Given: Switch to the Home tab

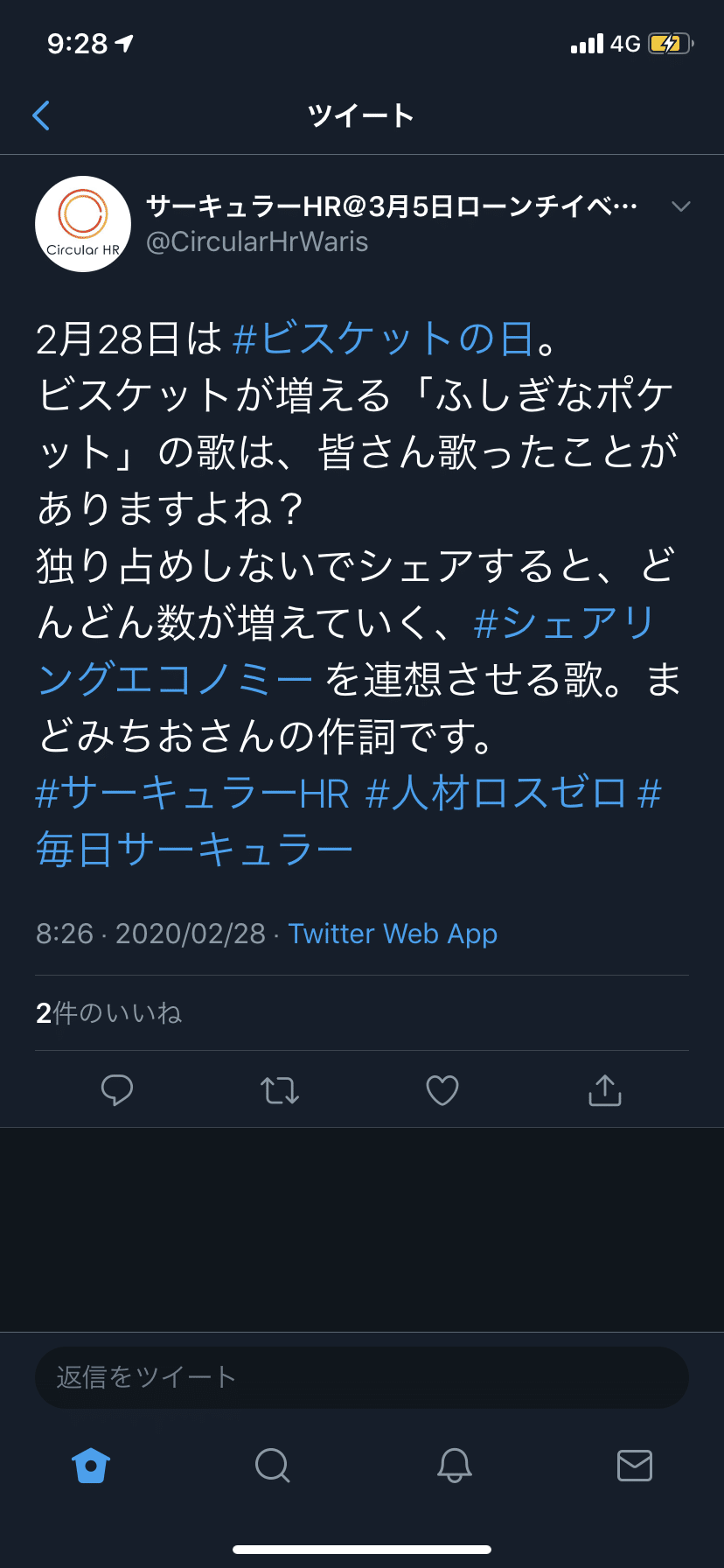Looking at the screenshot, I should pyautogui.click(x=91, y=1465).
